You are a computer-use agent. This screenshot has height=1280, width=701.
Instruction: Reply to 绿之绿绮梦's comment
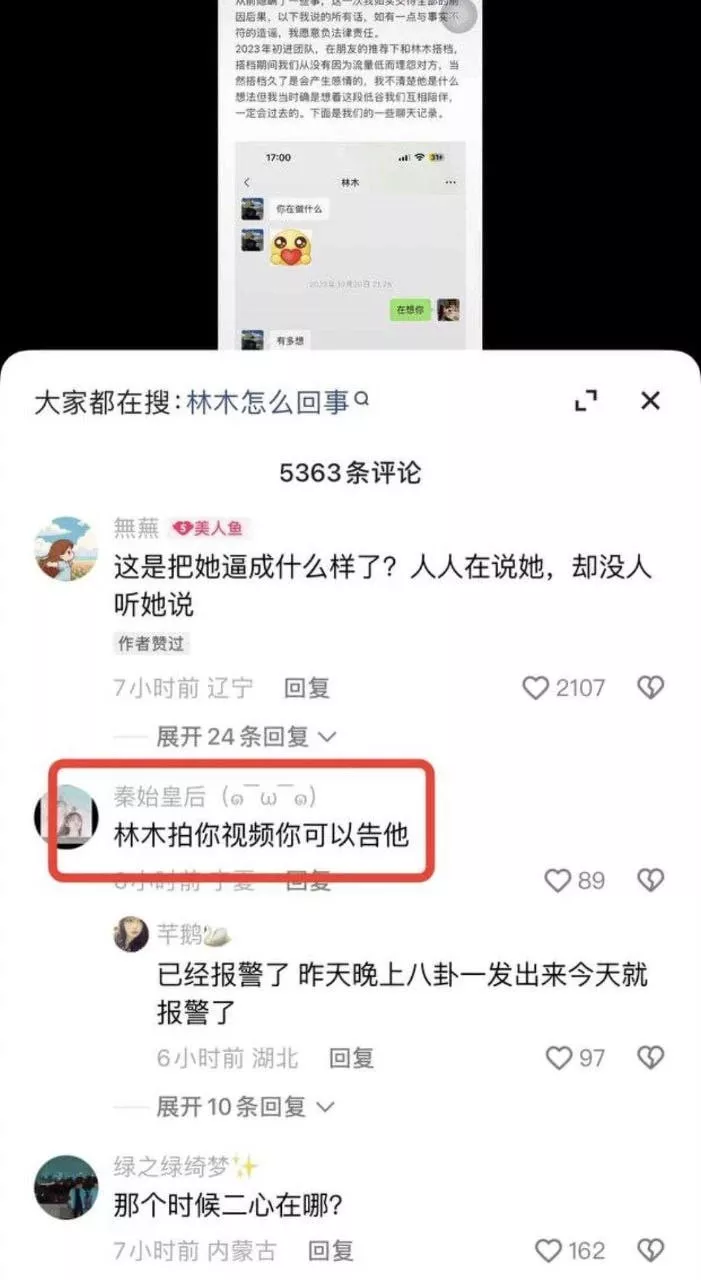[x=330, y=1250]
